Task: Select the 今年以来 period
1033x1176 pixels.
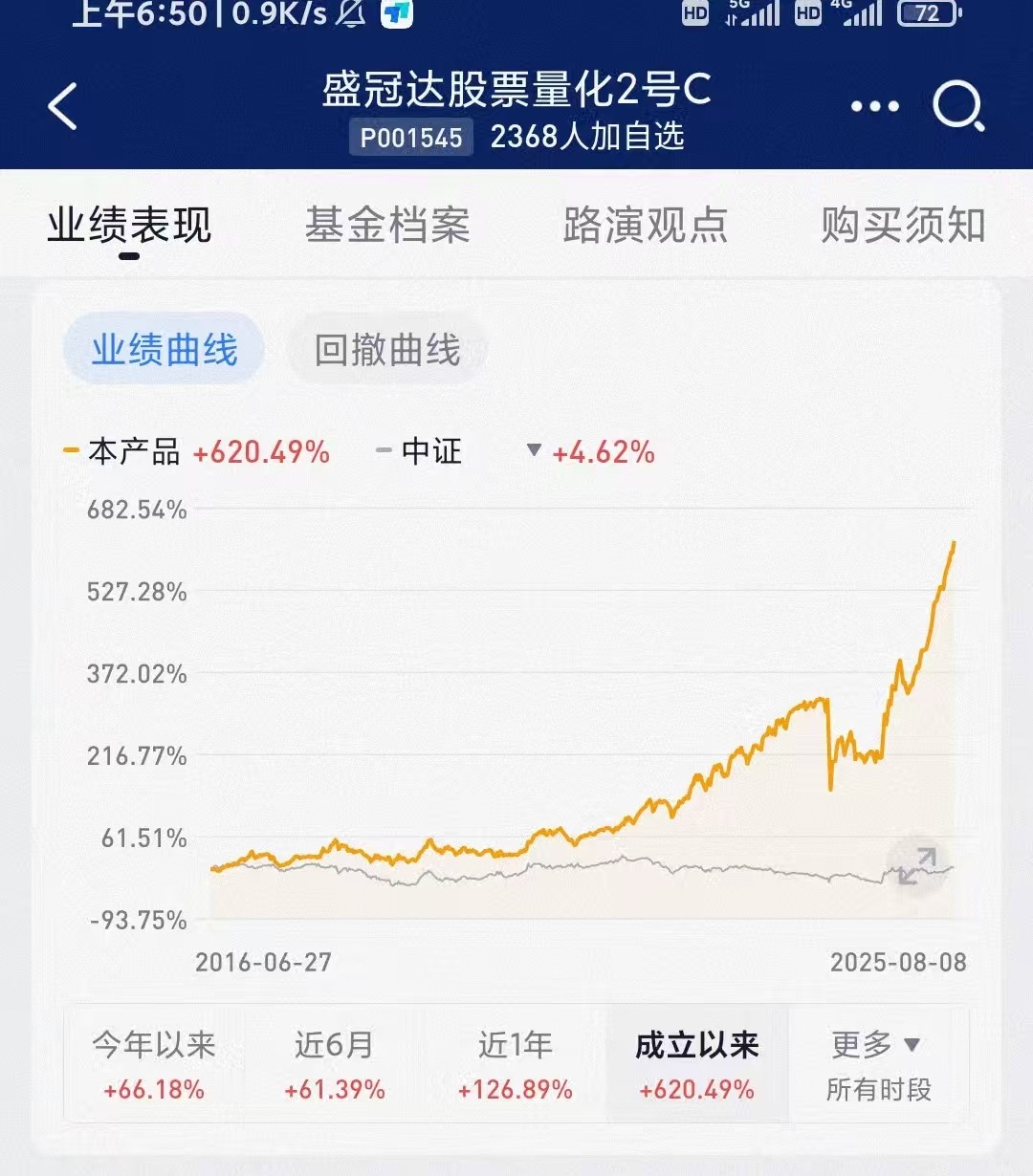Action: [154, 1064]
